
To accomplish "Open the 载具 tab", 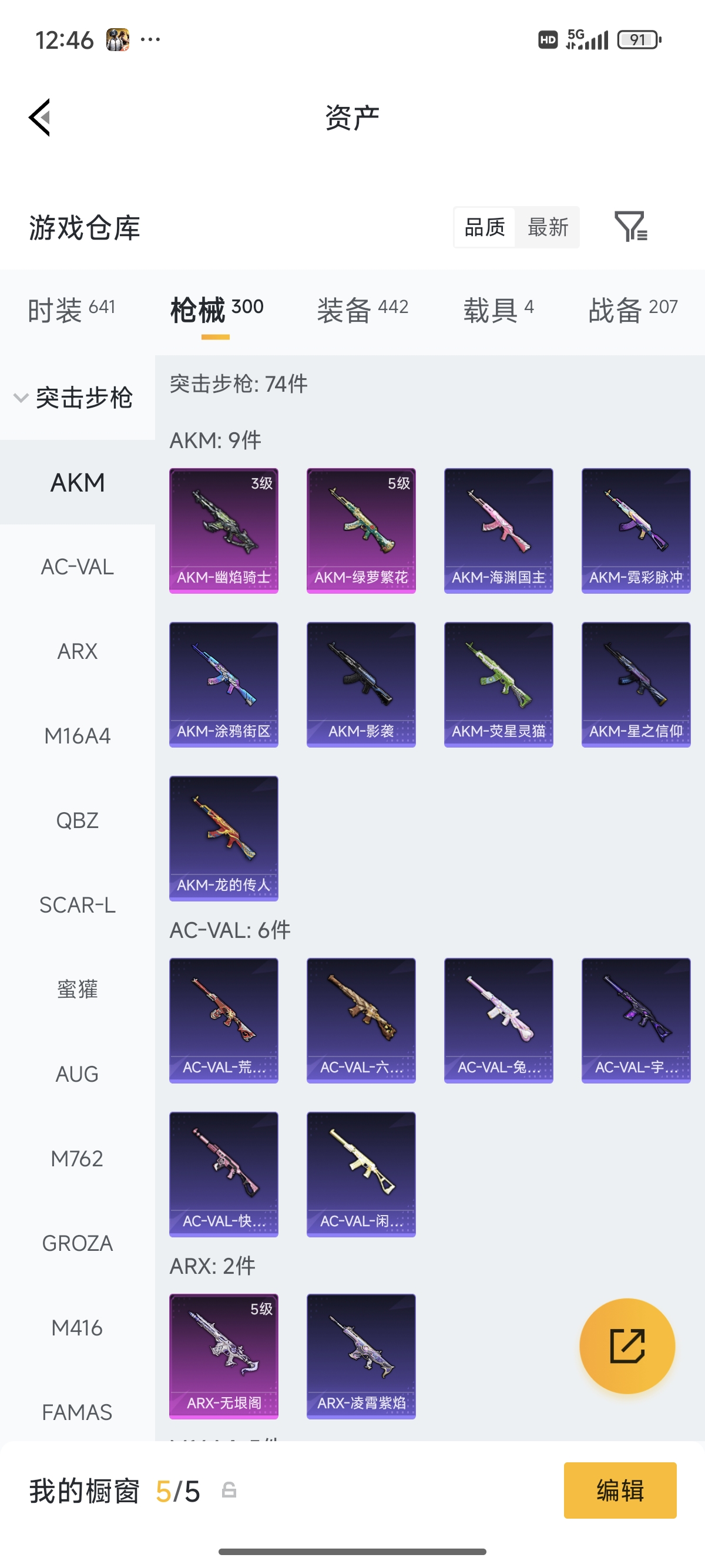I will [x=498, y=310].
